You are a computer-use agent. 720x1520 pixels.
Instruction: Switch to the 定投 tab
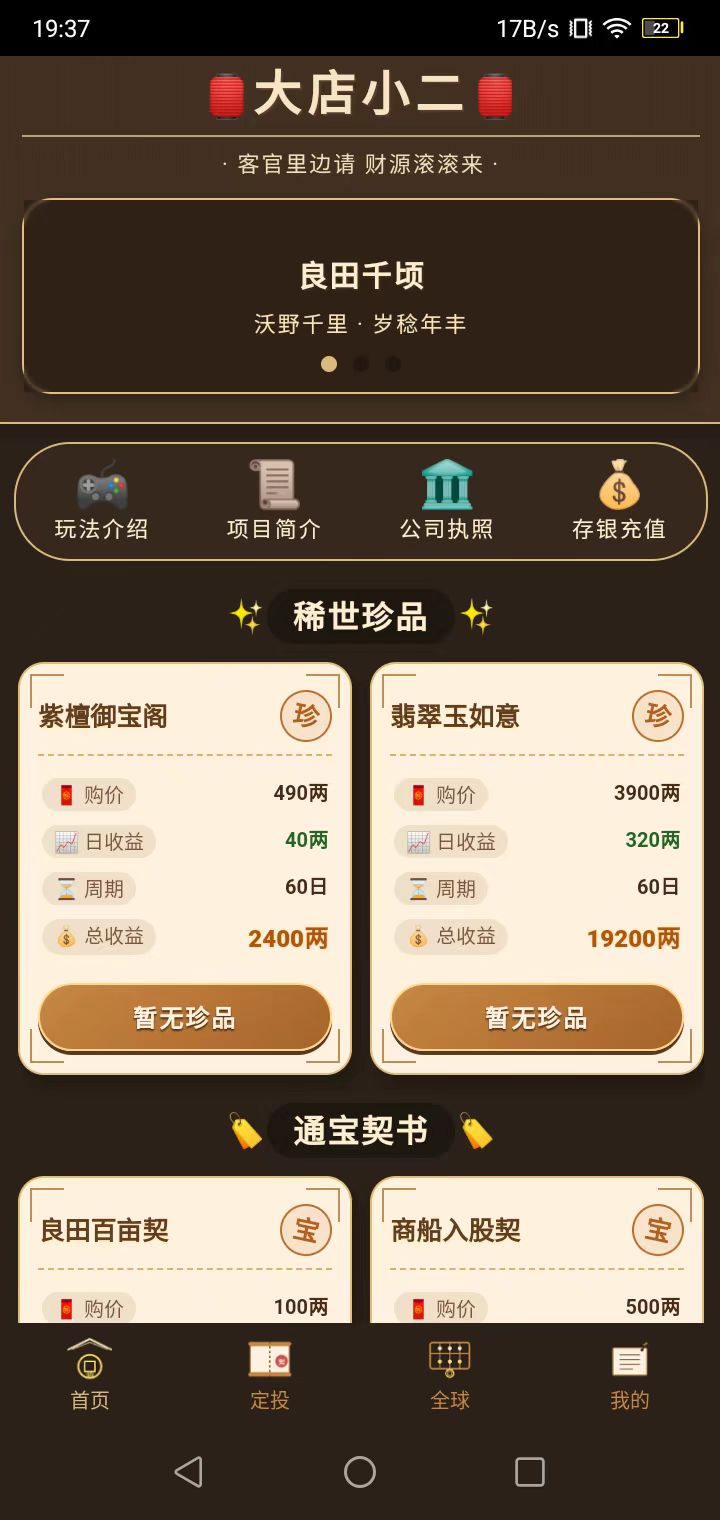tap(269, 1375)
